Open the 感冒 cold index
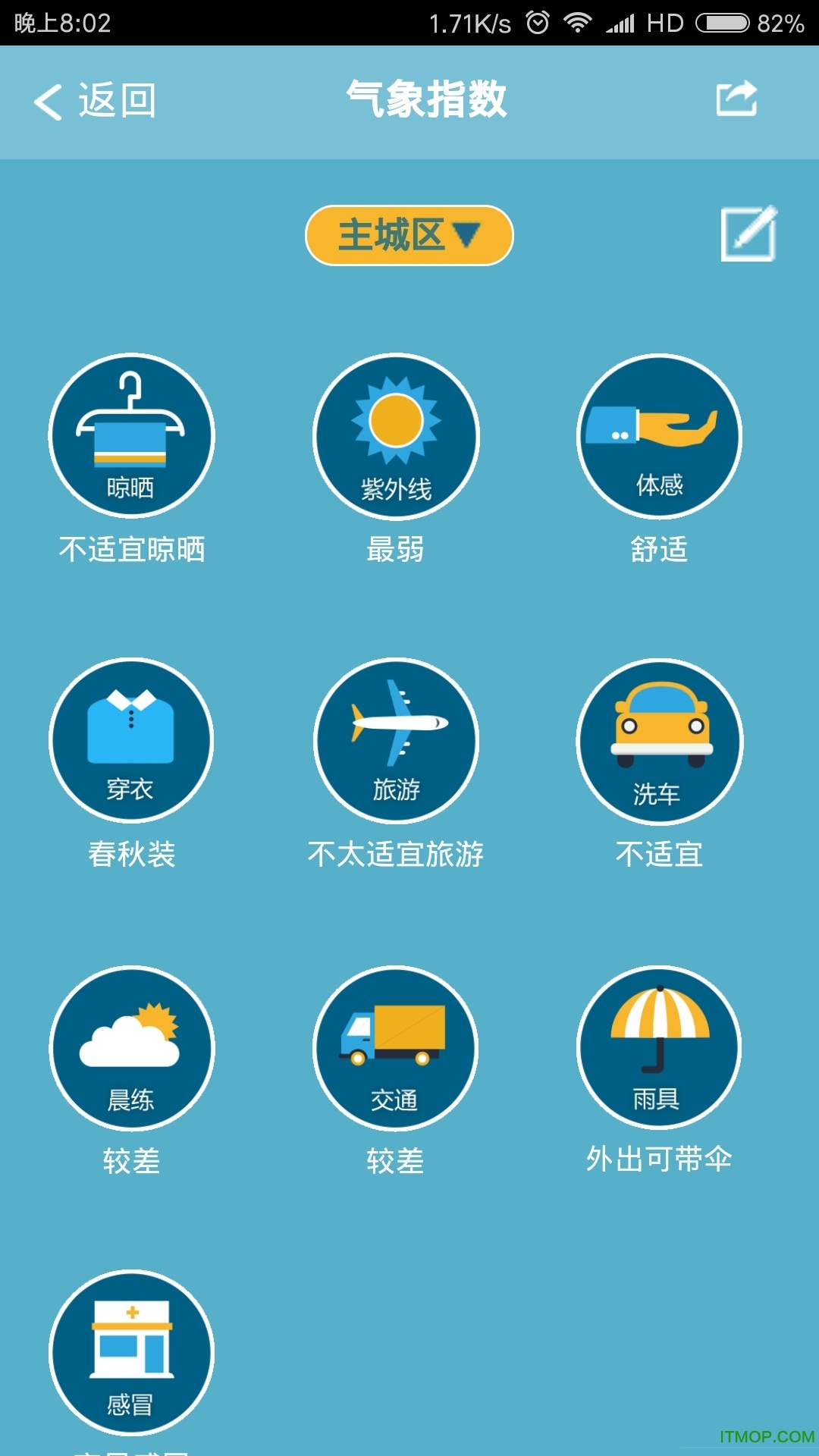This screenshot has width=819, height=1456. click(x=131, y=1354)
